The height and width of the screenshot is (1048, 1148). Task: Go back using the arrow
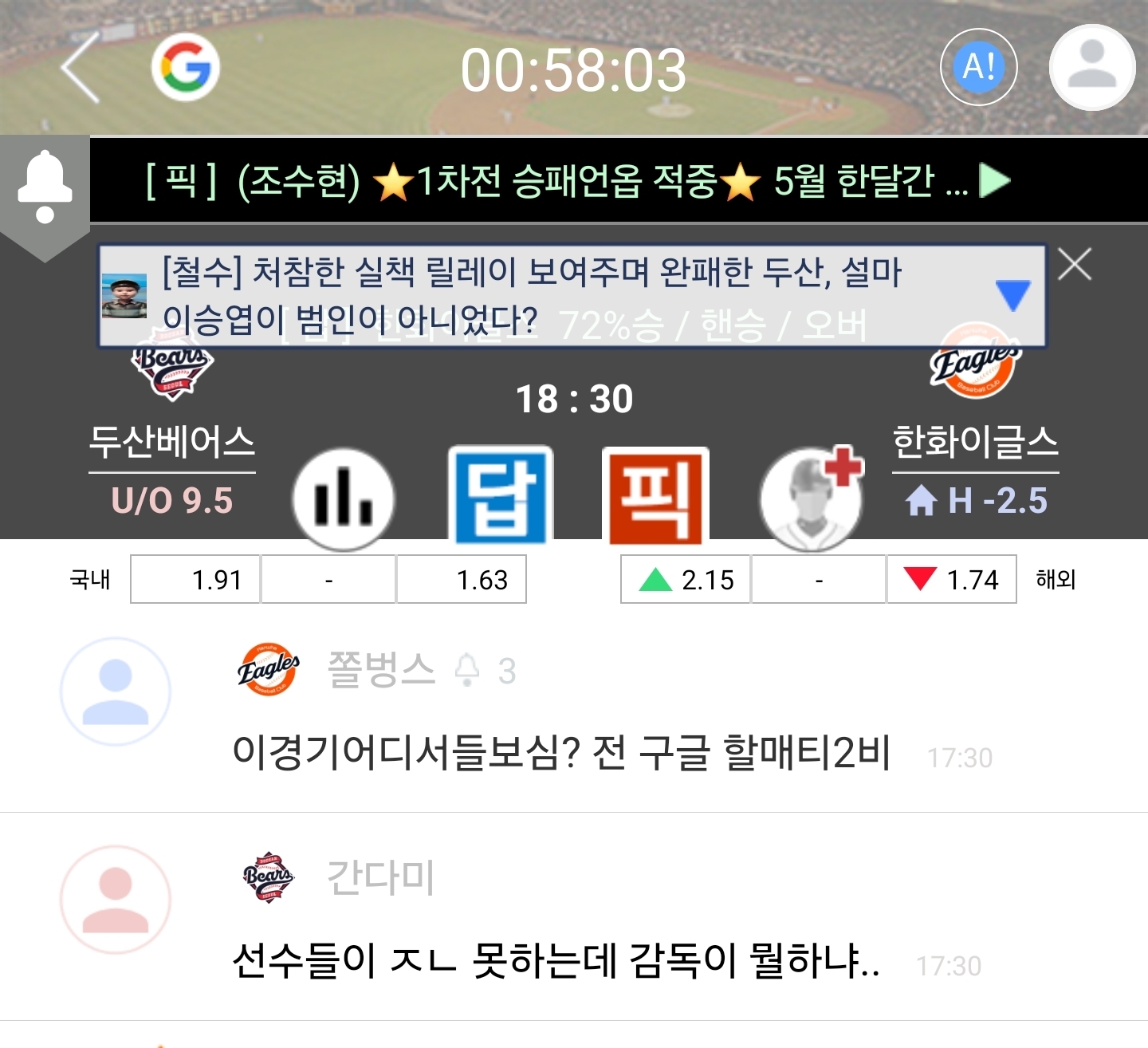pyautogui.click(x=81, y=68)
